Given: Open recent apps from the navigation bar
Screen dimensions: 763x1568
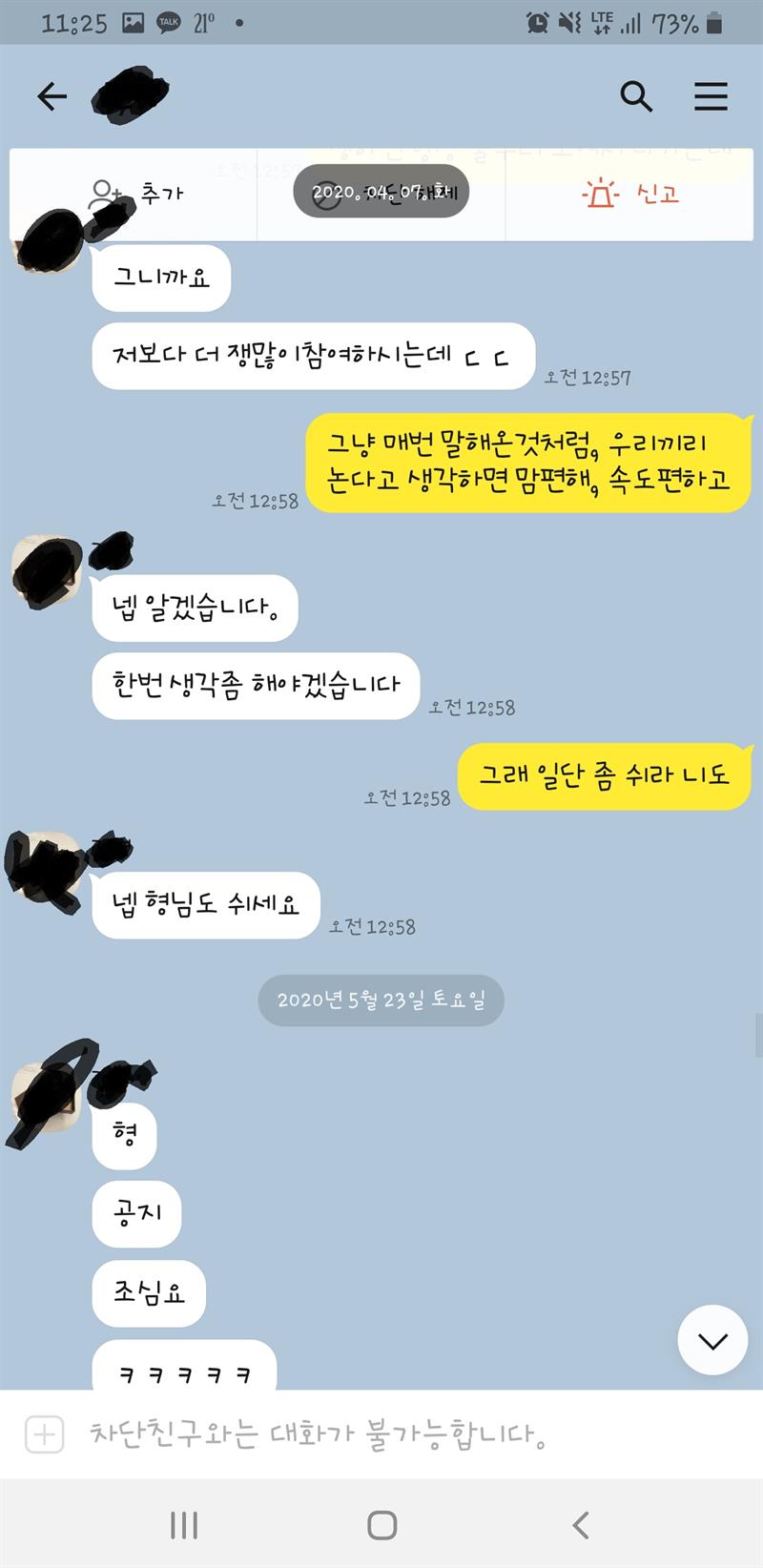Looking at the screenshot, I should click(183, 1525).
